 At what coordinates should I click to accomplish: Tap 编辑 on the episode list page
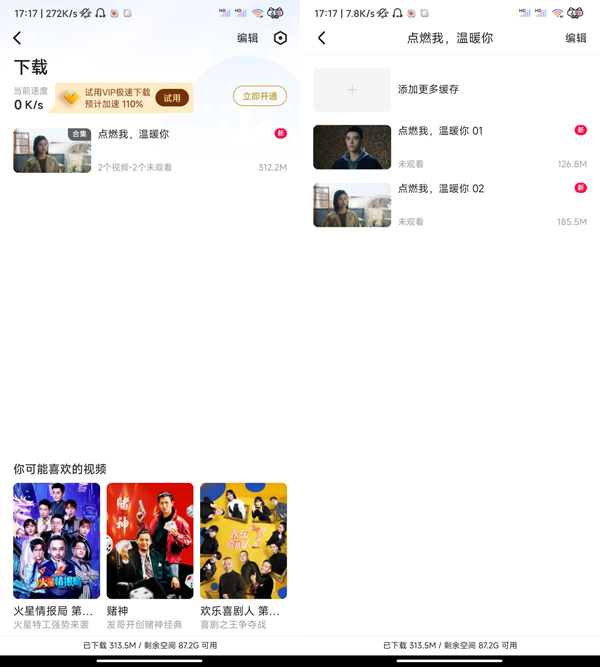[576, 38]
